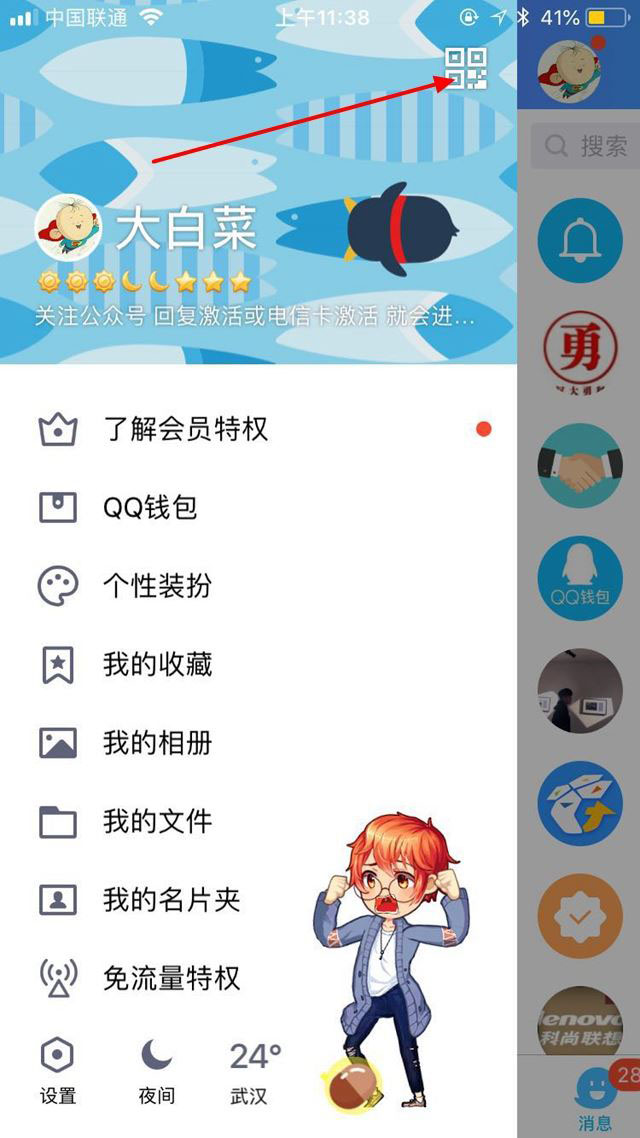View 我的文件

point(157,821)
